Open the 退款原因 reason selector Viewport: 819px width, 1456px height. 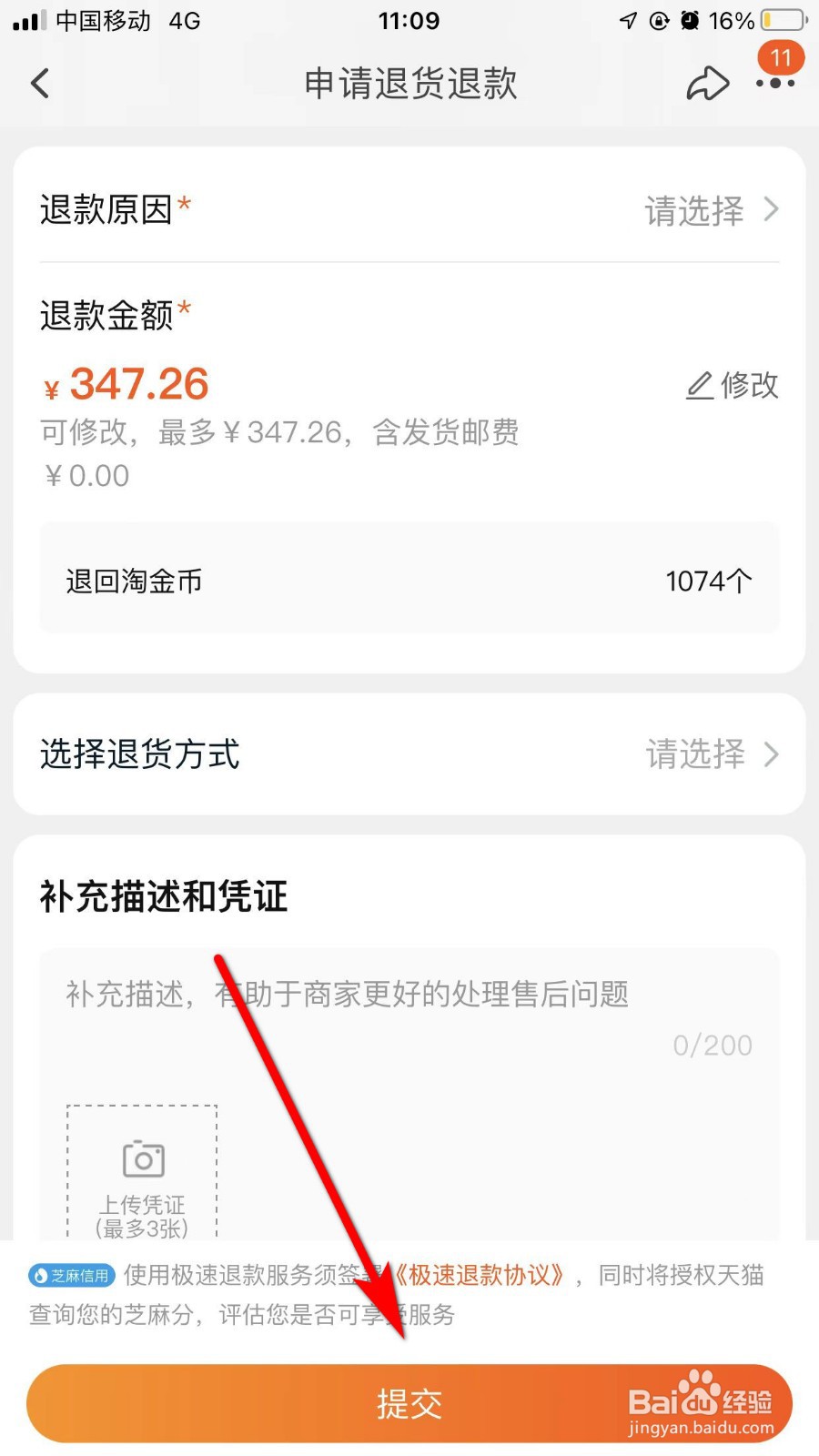pyautogui.click(x=409, y=209)
